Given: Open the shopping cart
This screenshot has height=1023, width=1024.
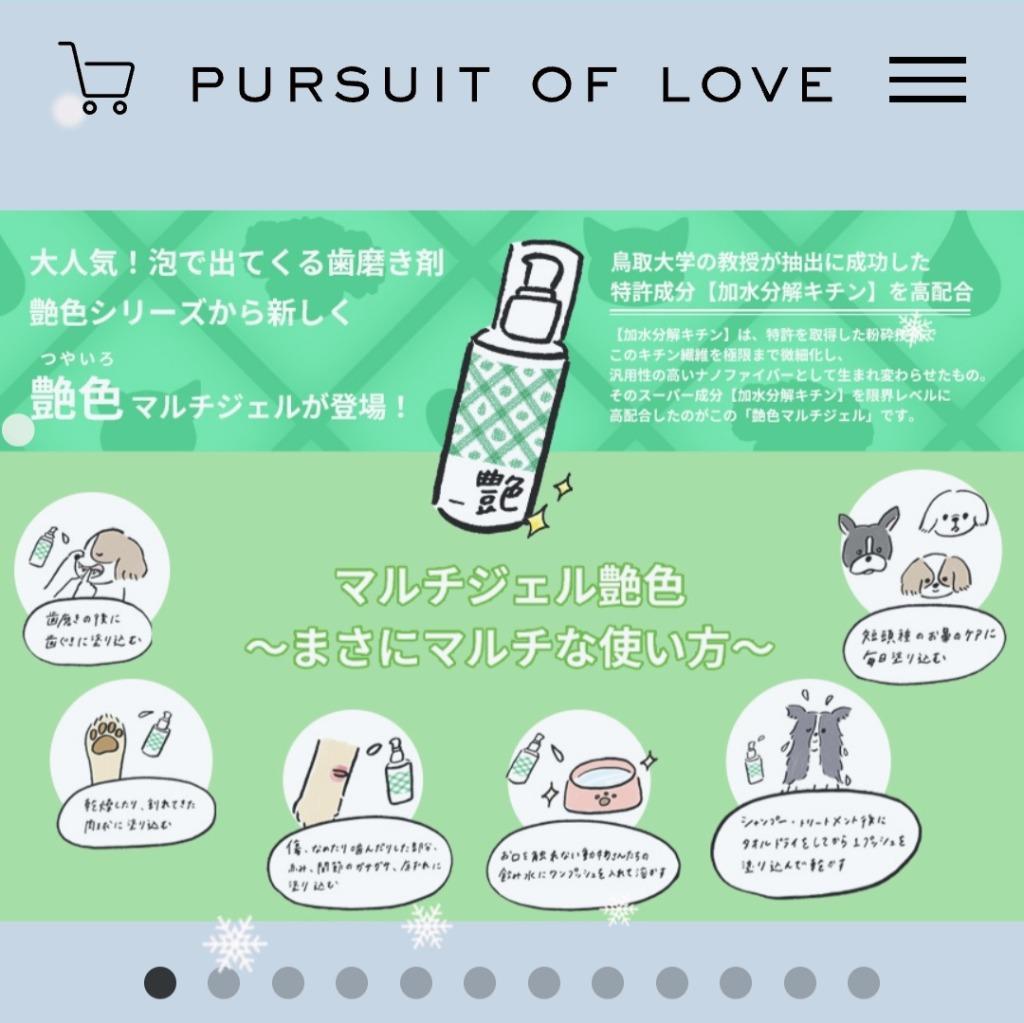Looking at the screenshot, I should tap(96, 78).
